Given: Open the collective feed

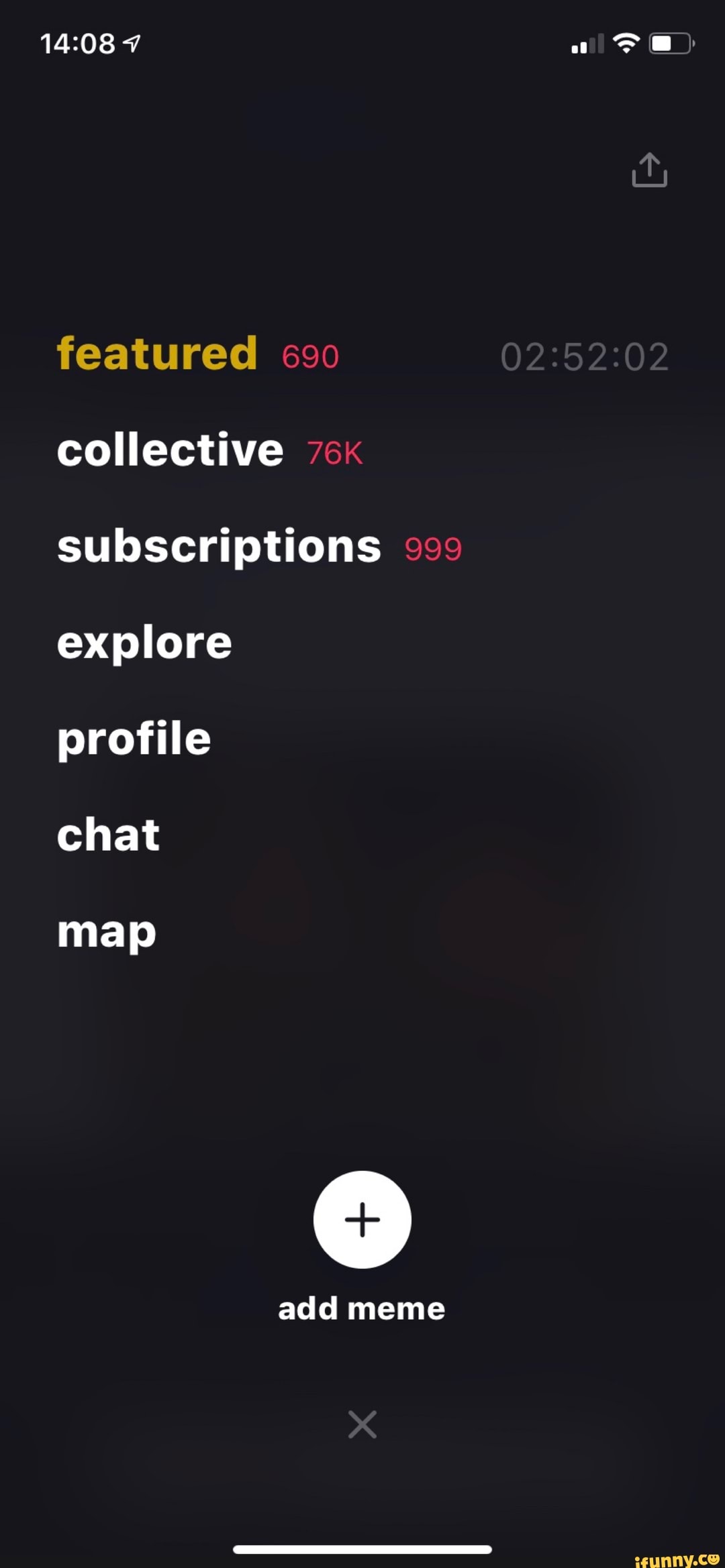Looking at the screenshot, I should point(168,450).
